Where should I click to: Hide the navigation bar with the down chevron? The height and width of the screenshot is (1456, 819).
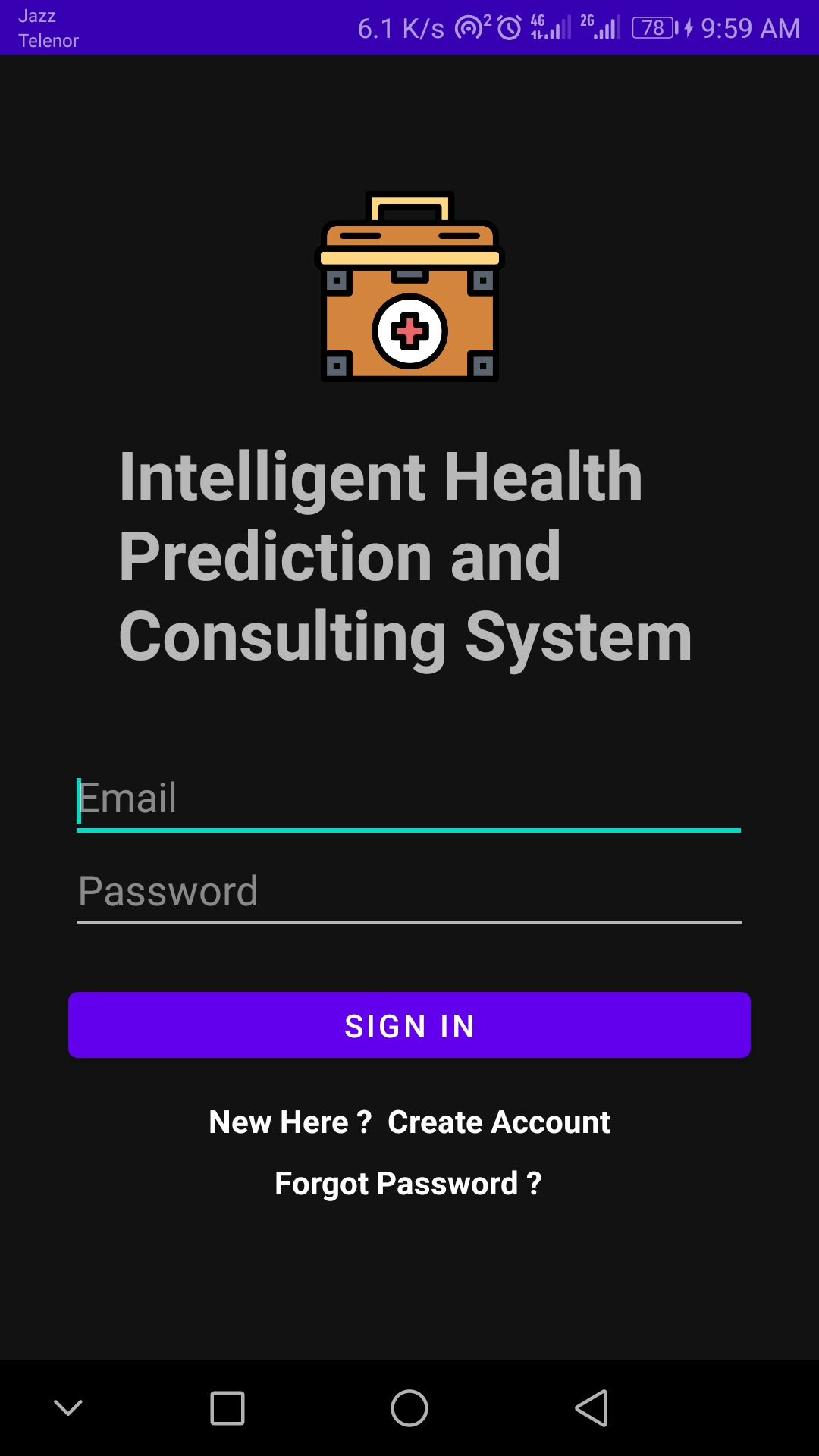(68, 1409)
